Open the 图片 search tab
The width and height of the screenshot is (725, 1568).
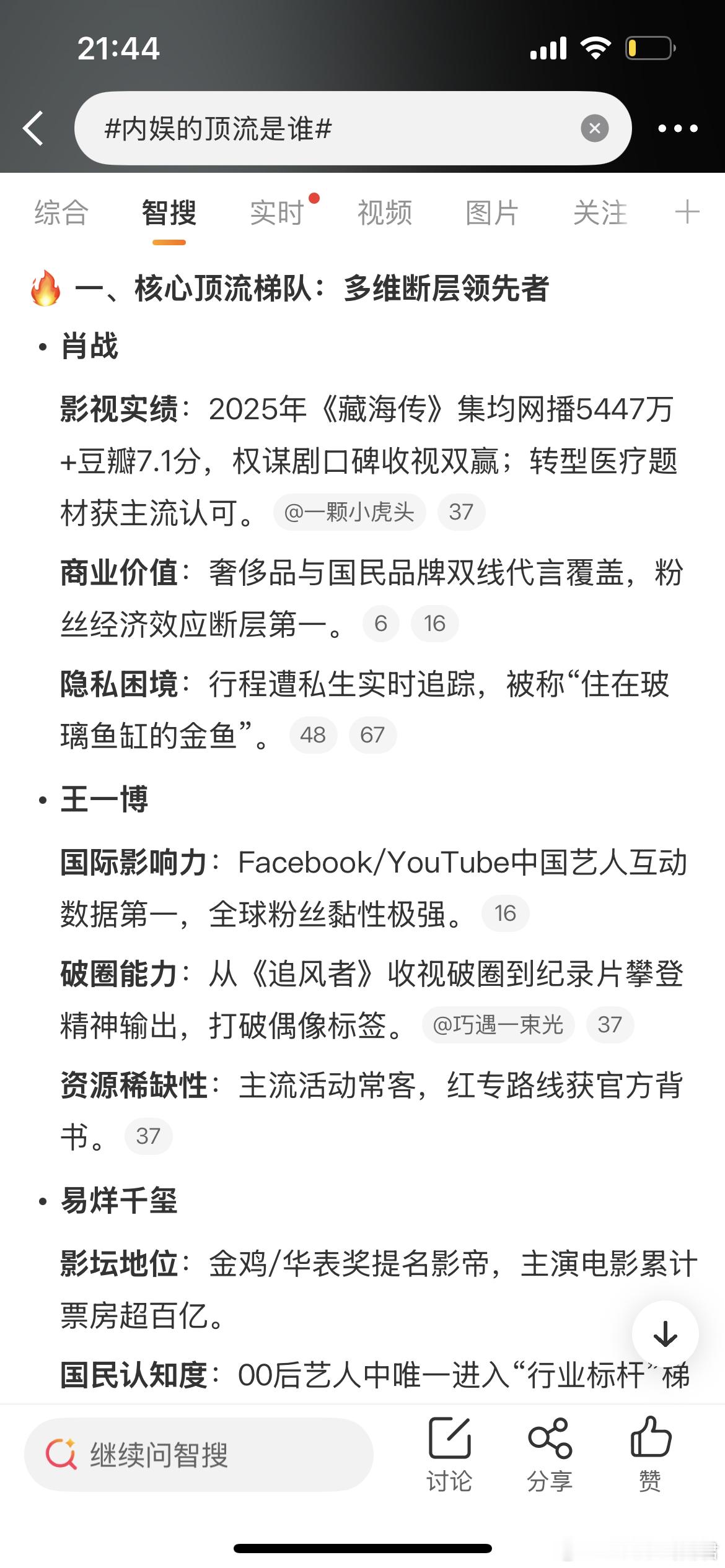click(491, 214)
